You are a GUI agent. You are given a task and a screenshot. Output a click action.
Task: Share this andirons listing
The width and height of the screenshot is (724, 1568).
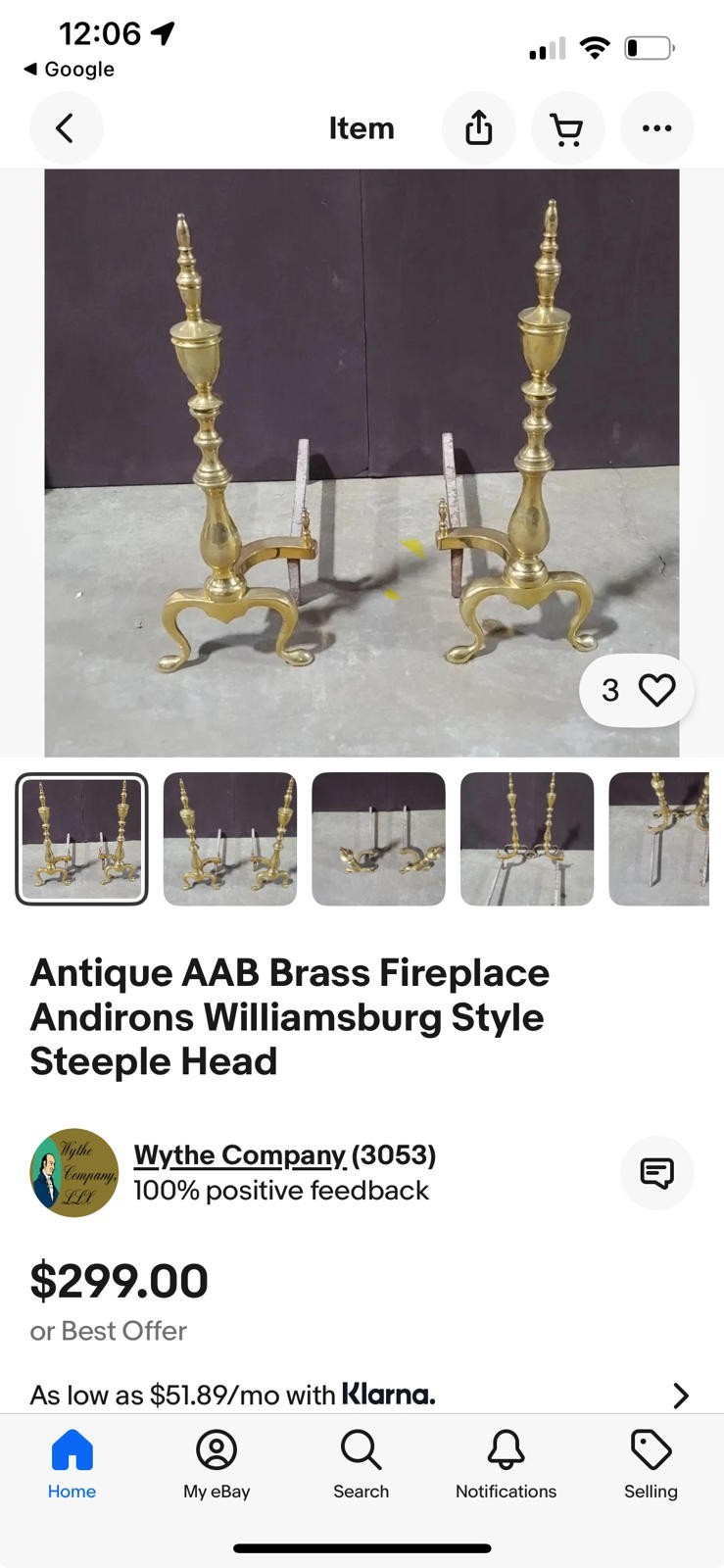(x=478, y=128)
